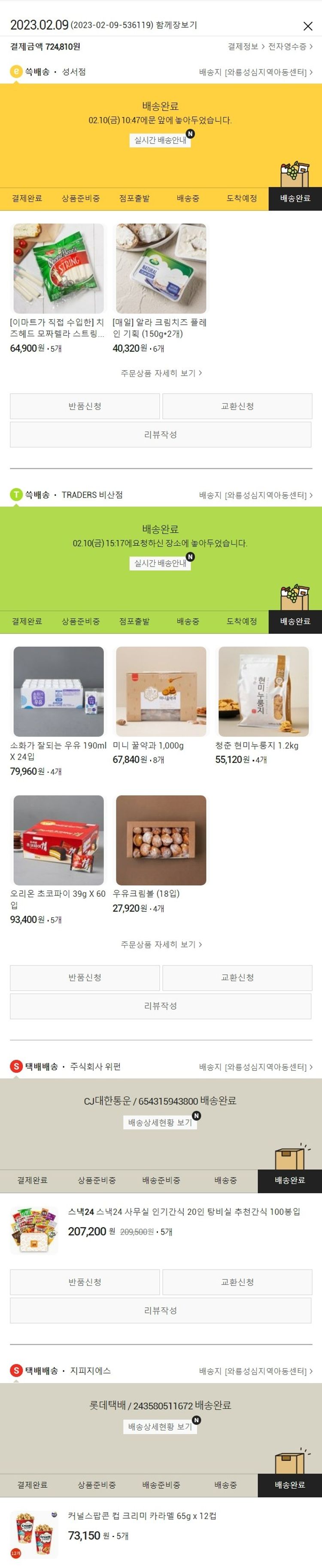
Task: Open the 미니 꿀약과 1,000g product
Action: coord(161,691)
